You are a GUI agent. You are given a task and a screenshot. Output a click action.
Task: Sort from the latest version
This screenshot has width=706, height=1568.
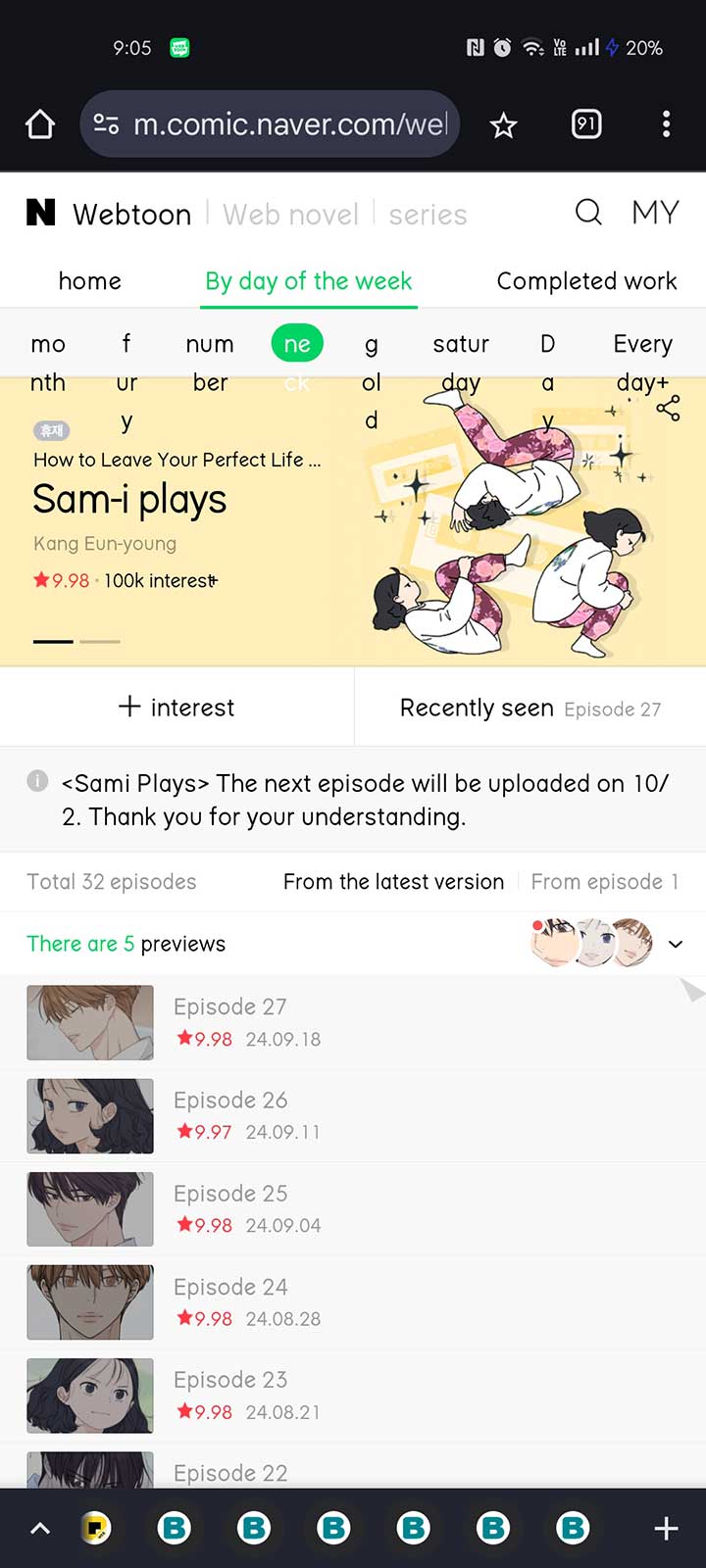(x=393, y=882)
